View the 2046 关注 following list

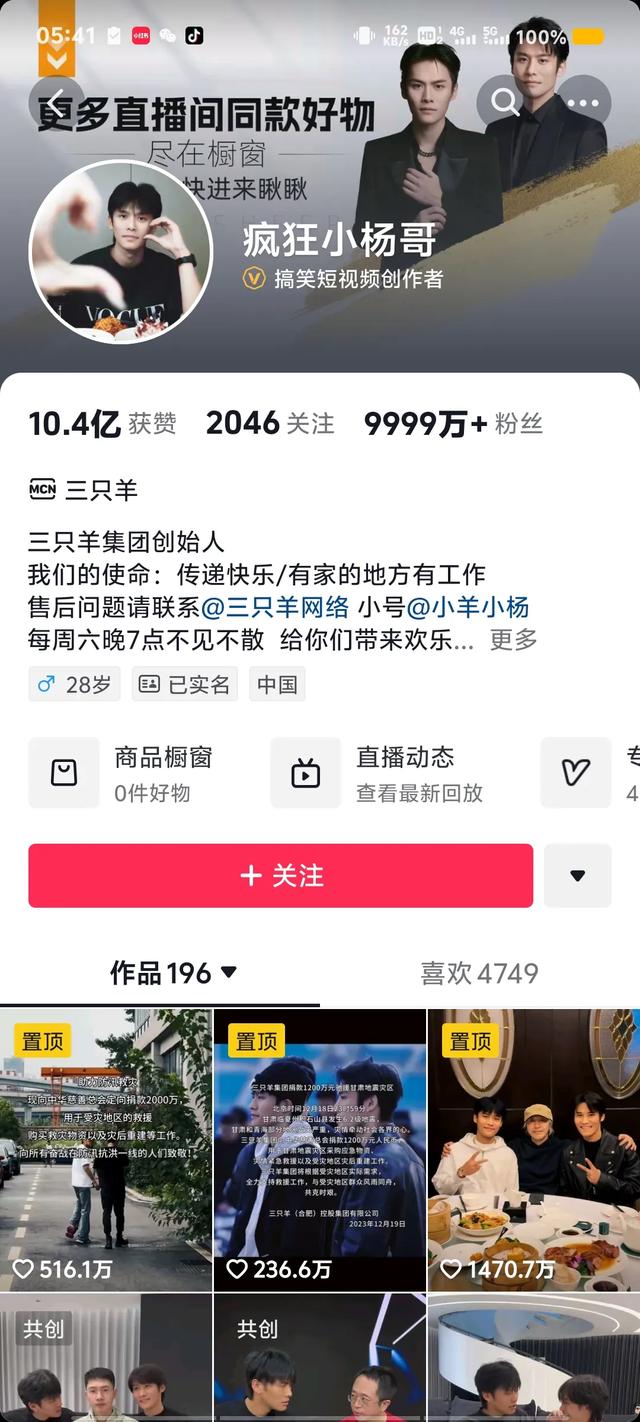tap(270, 424)
